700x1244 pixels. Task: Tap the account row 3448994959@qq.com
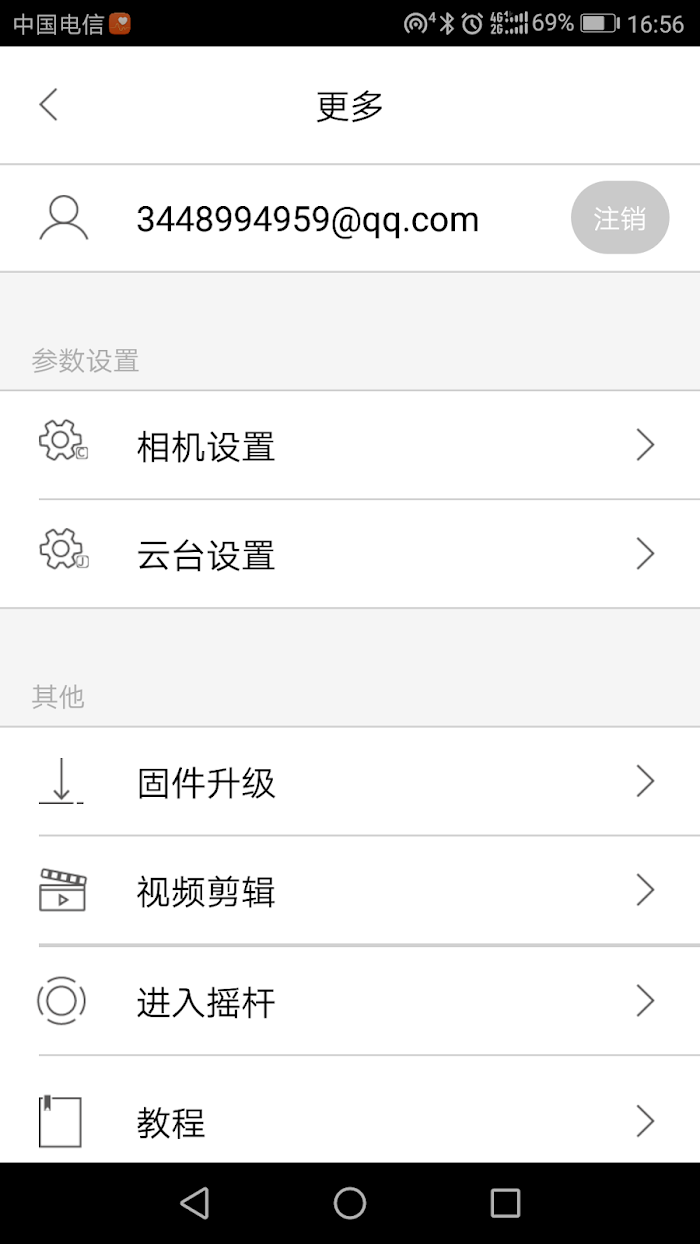pos(350,218)
